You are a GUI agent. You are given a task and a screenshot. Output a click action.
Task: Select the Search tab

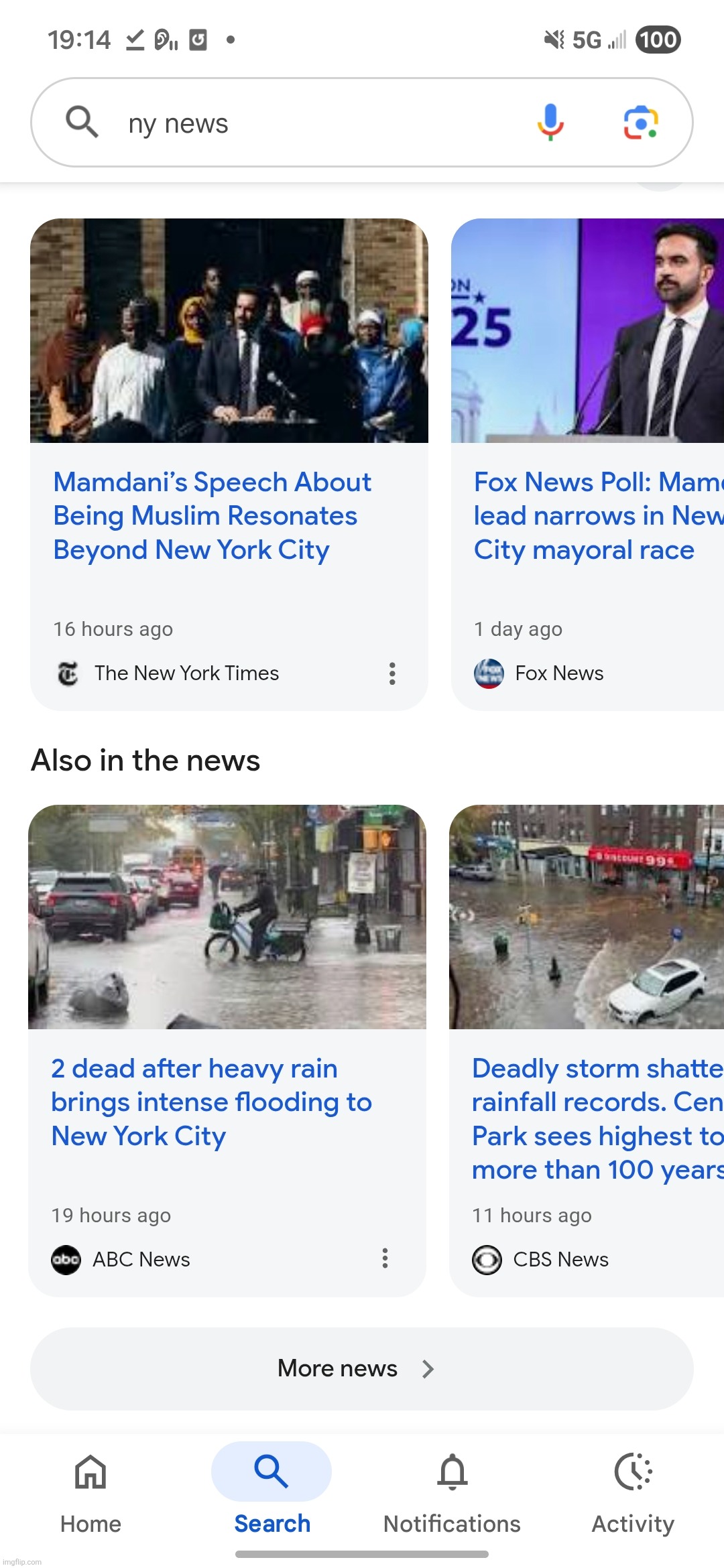tap(271, 1490)
